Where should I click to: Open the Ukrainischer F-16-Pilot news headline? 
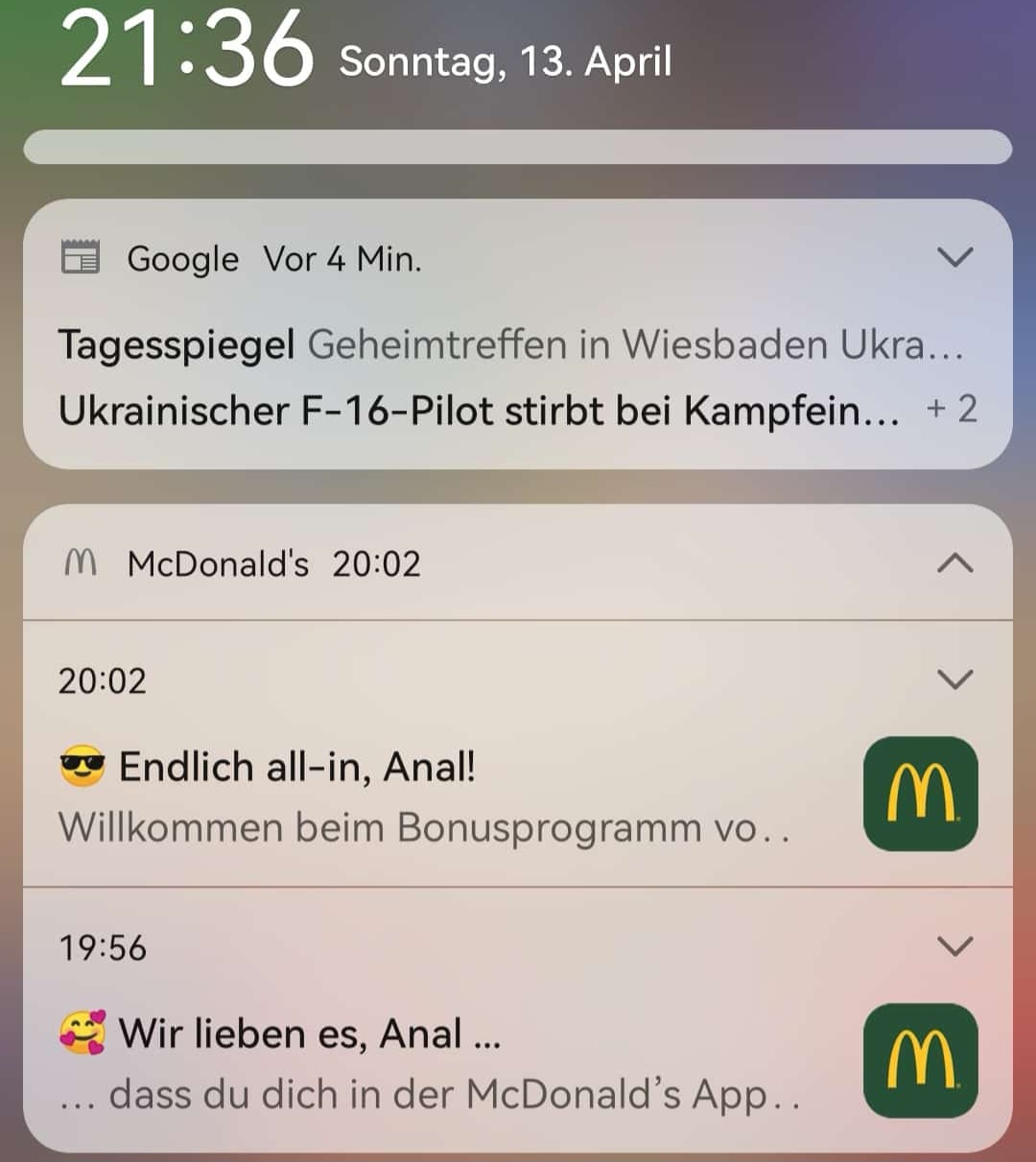coord(478,411)
